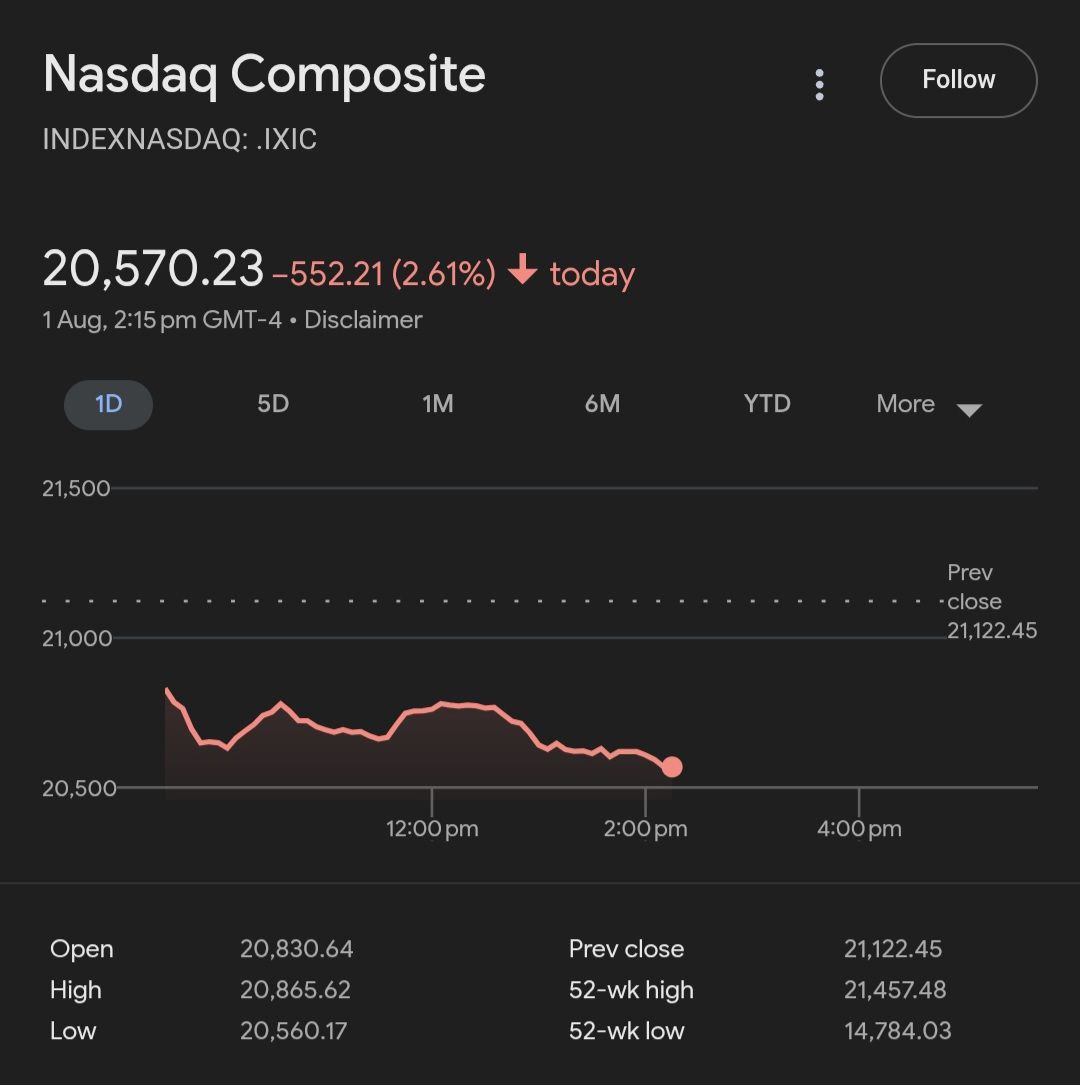Switch chart to 1M range
The image size is (1080, 1085).
click(438, 404)
